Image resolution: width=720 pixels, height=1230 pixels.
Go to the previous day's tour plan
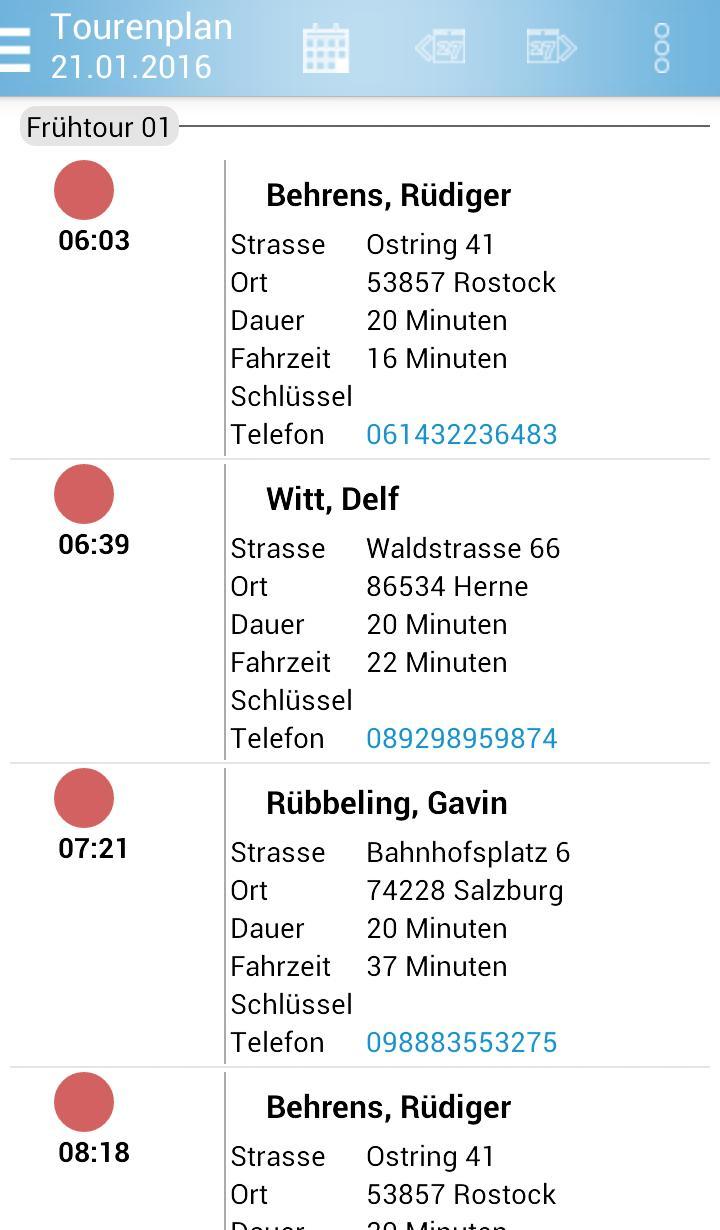point(440,46)
